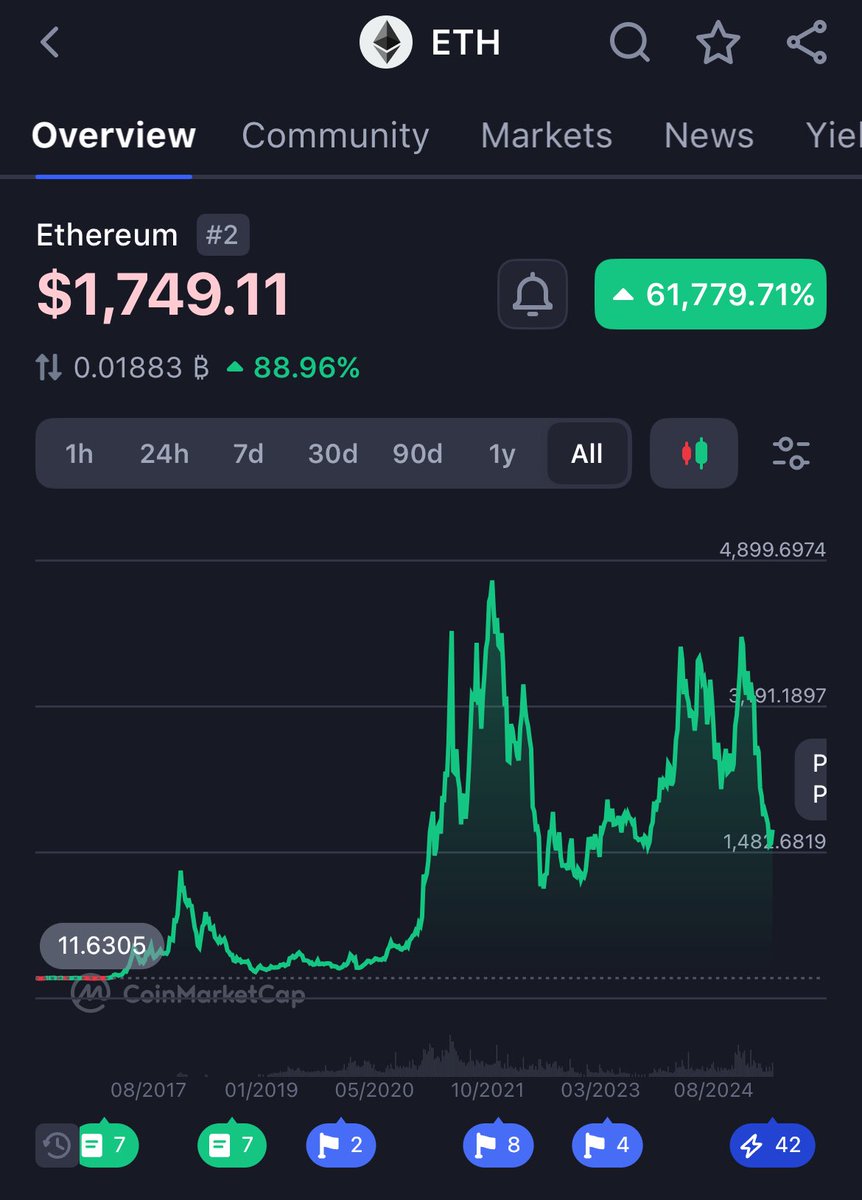The image size is (862, 1200).
Task: Open the News tab
Action: 709,135
